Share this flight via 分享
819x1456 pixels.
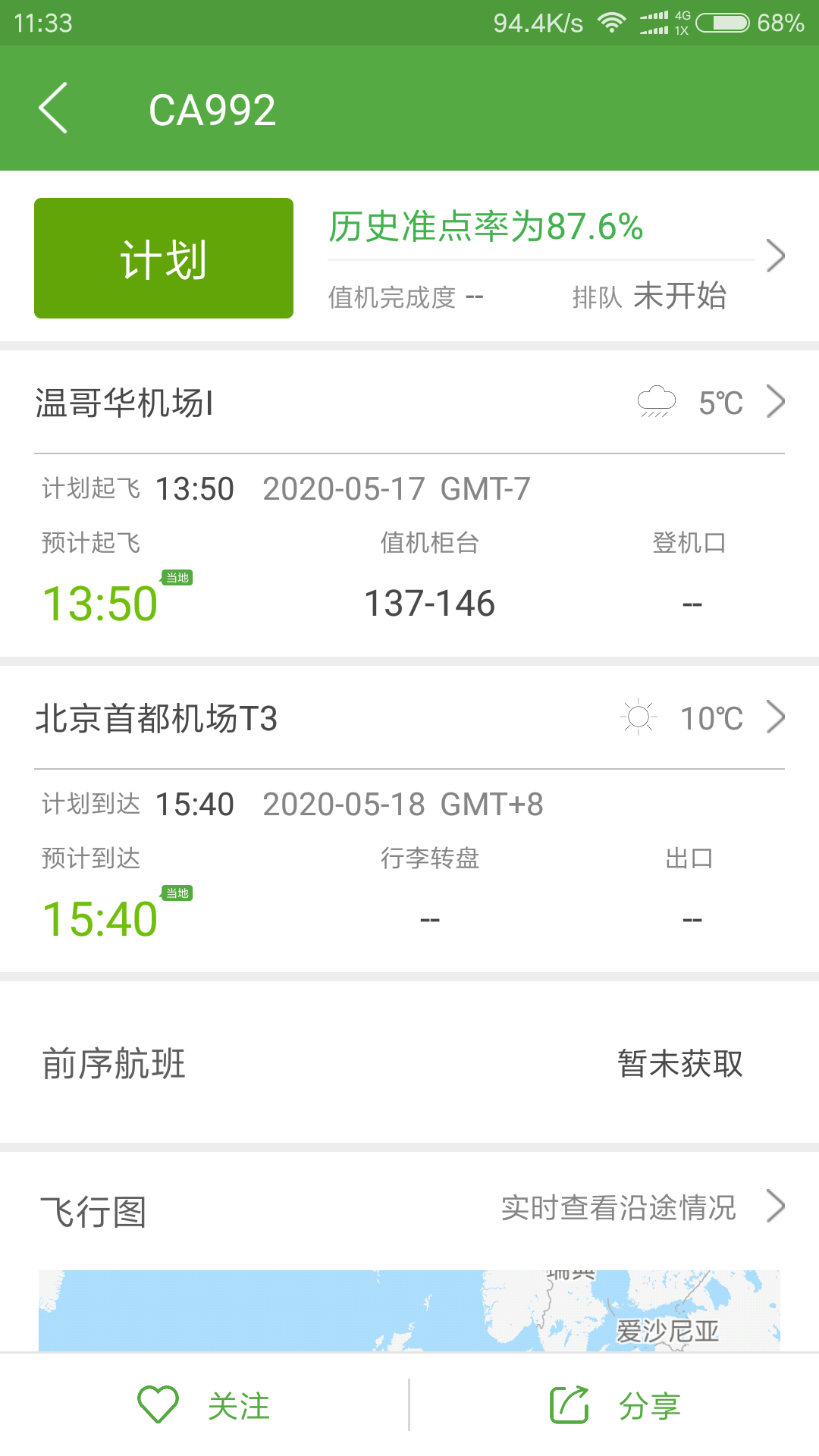tap(614, 1405)
